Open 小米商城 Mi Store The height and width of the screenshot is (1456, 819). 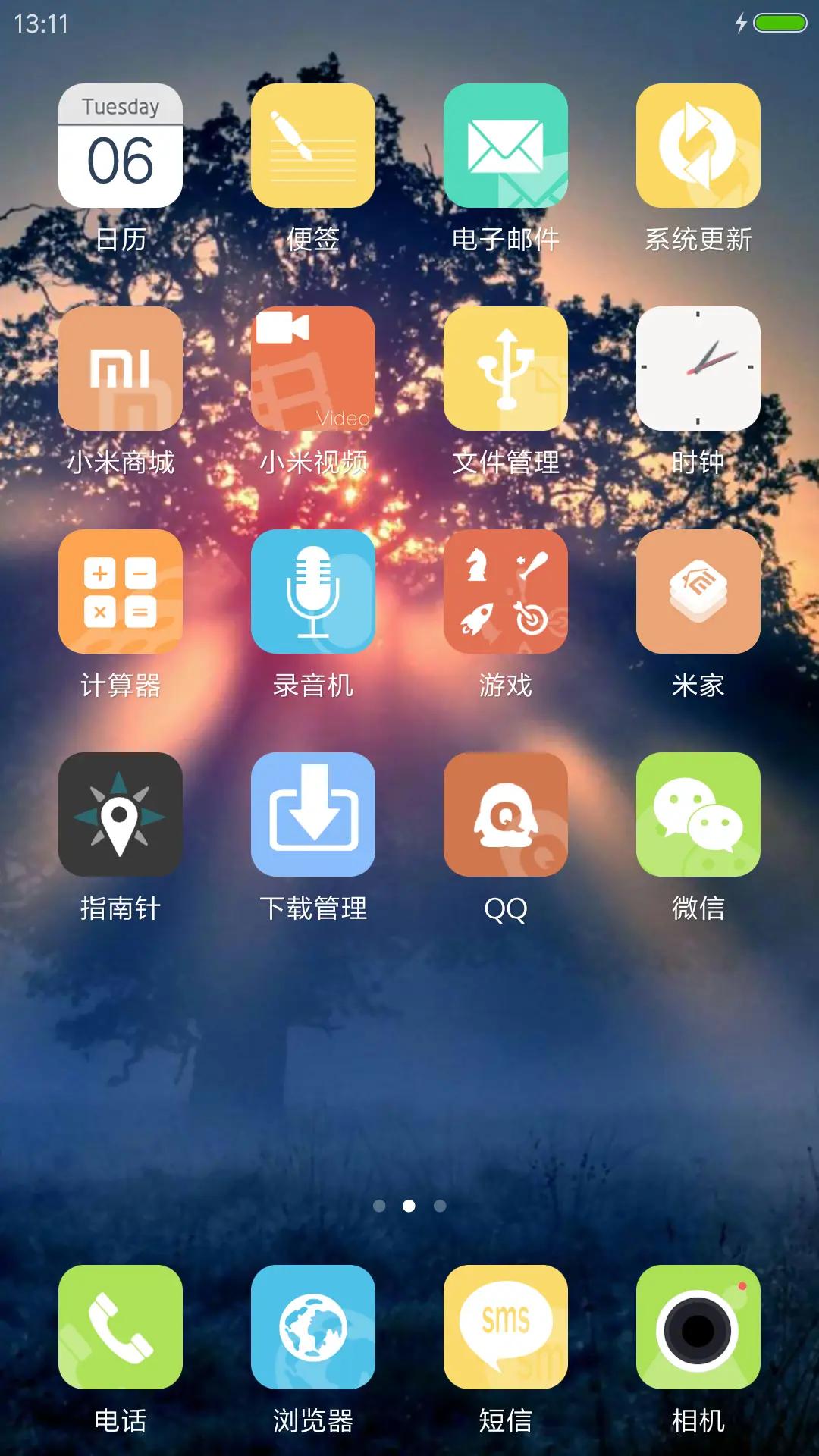coord(121,369)
